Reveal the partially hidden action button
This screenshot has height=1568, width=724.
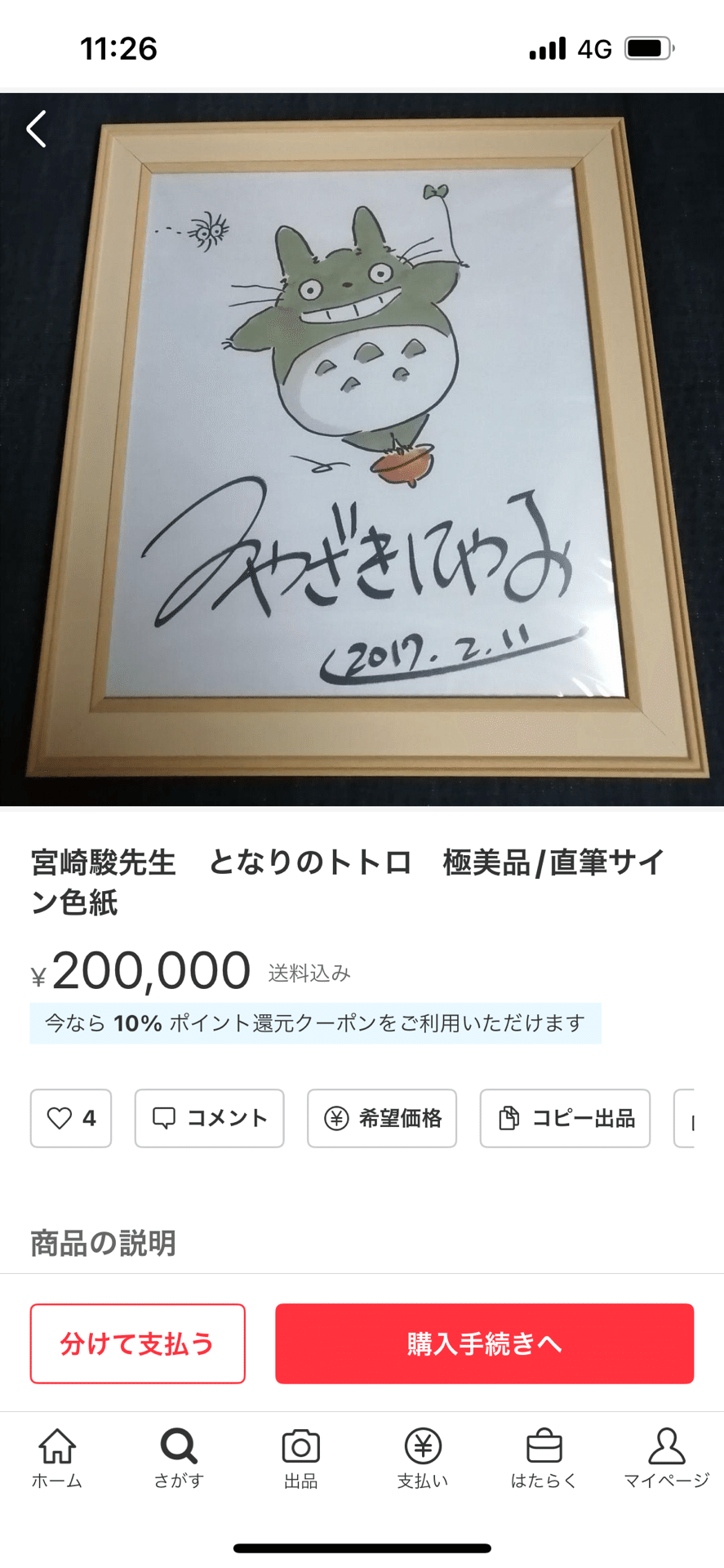[x=702, y=1119]
